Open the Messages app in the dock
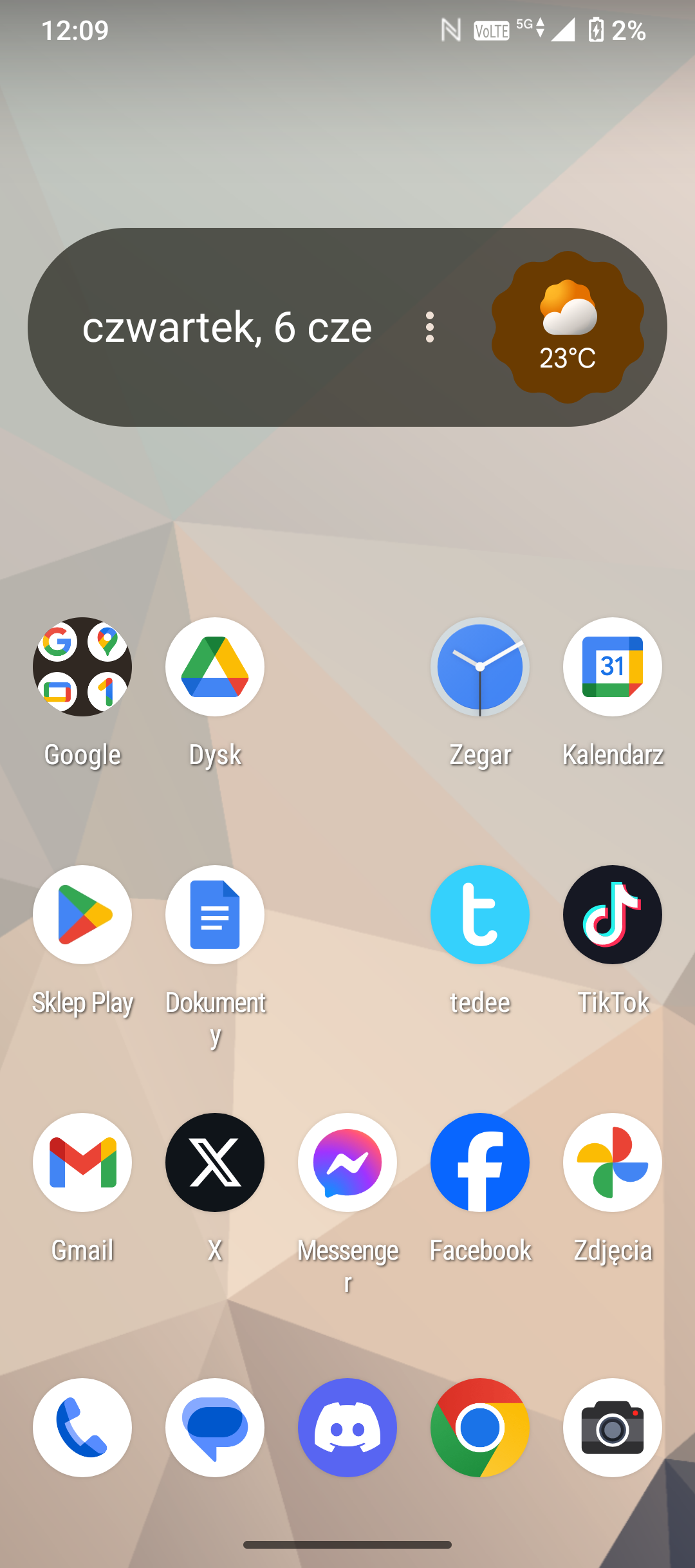 point(215,1428)
